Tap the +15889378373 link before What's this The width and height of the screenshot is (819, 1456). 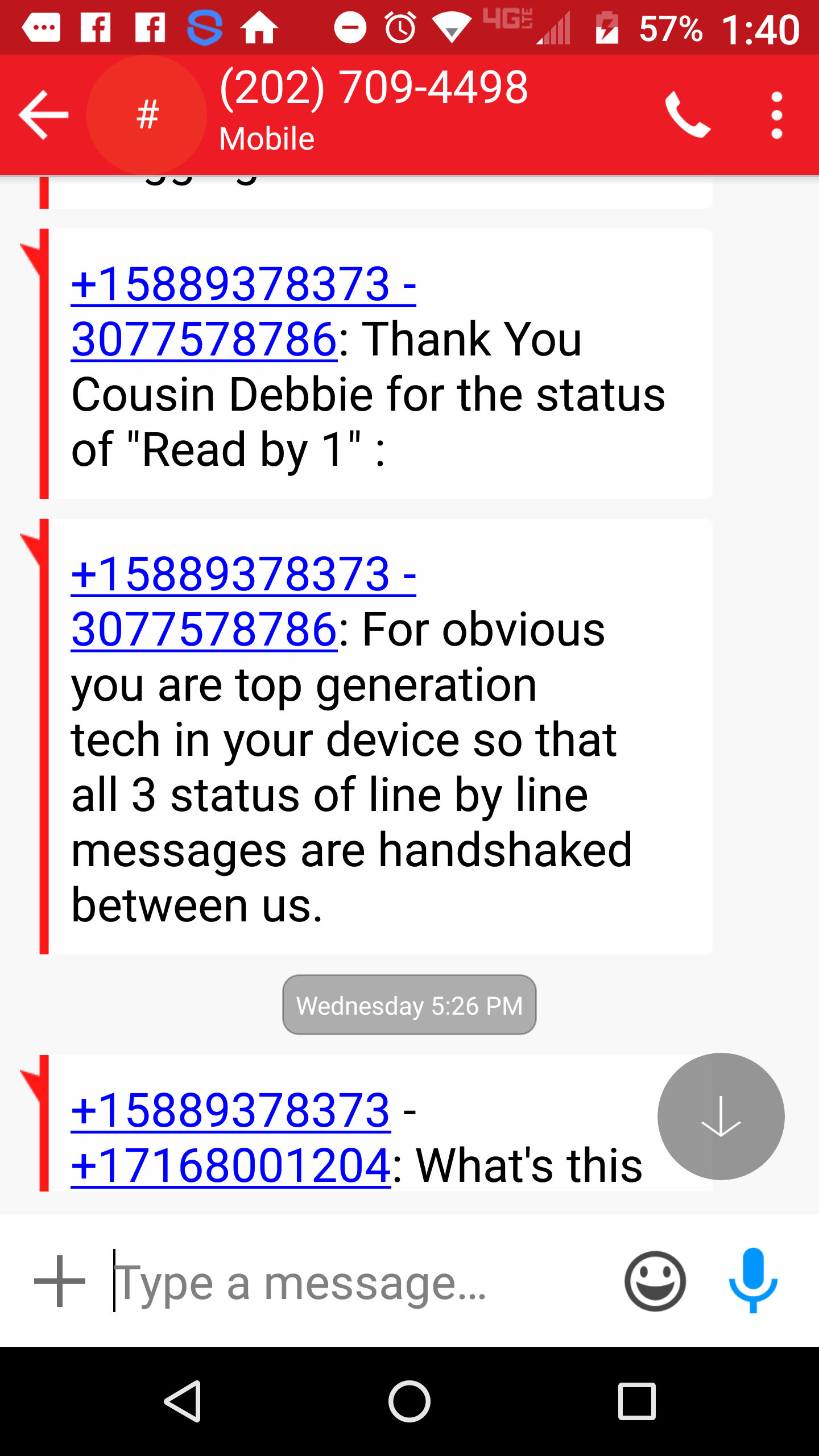[230, 1110]
